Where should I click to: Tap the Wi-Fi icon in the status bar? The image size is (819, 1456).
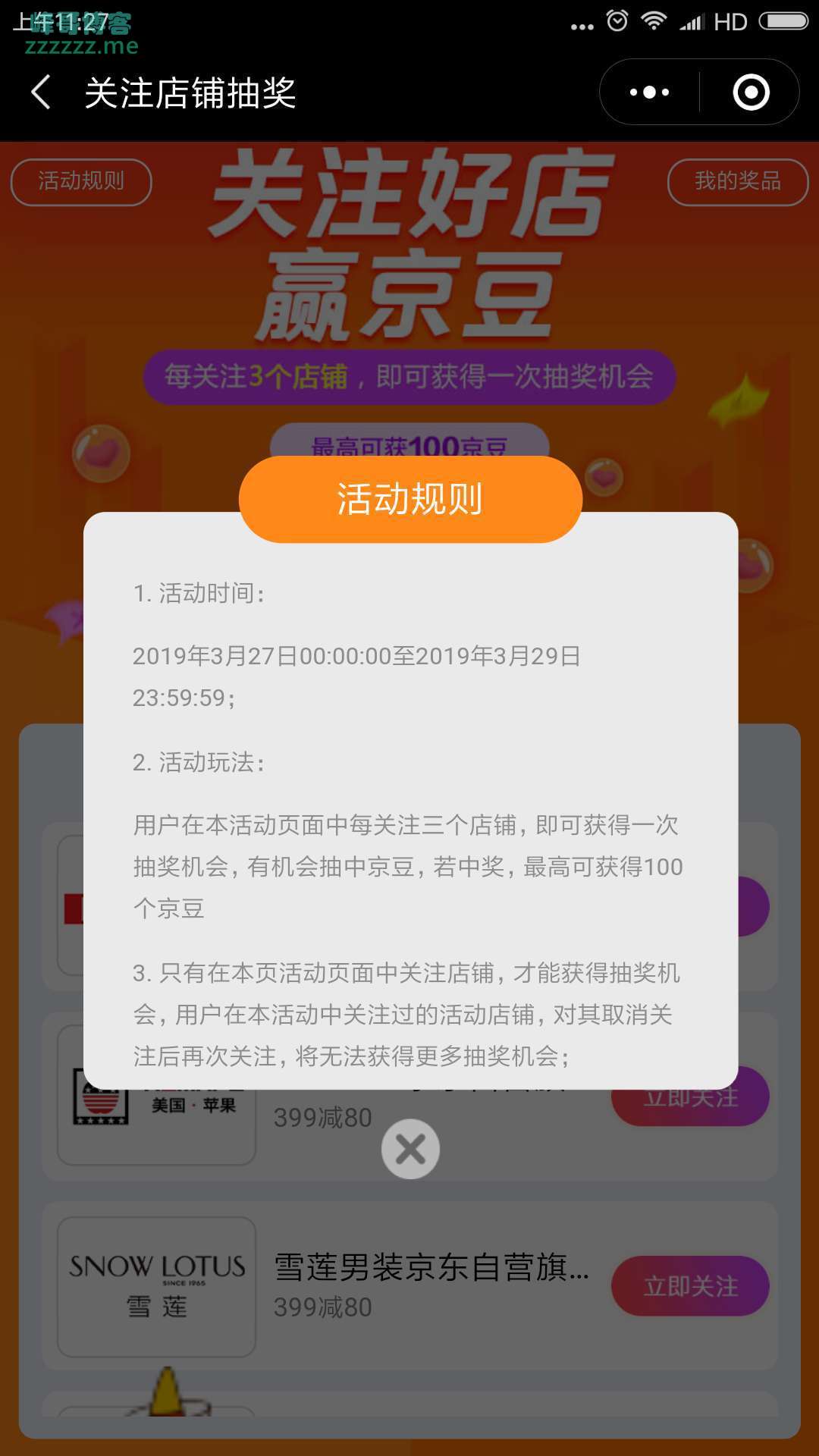pos(652,21)
